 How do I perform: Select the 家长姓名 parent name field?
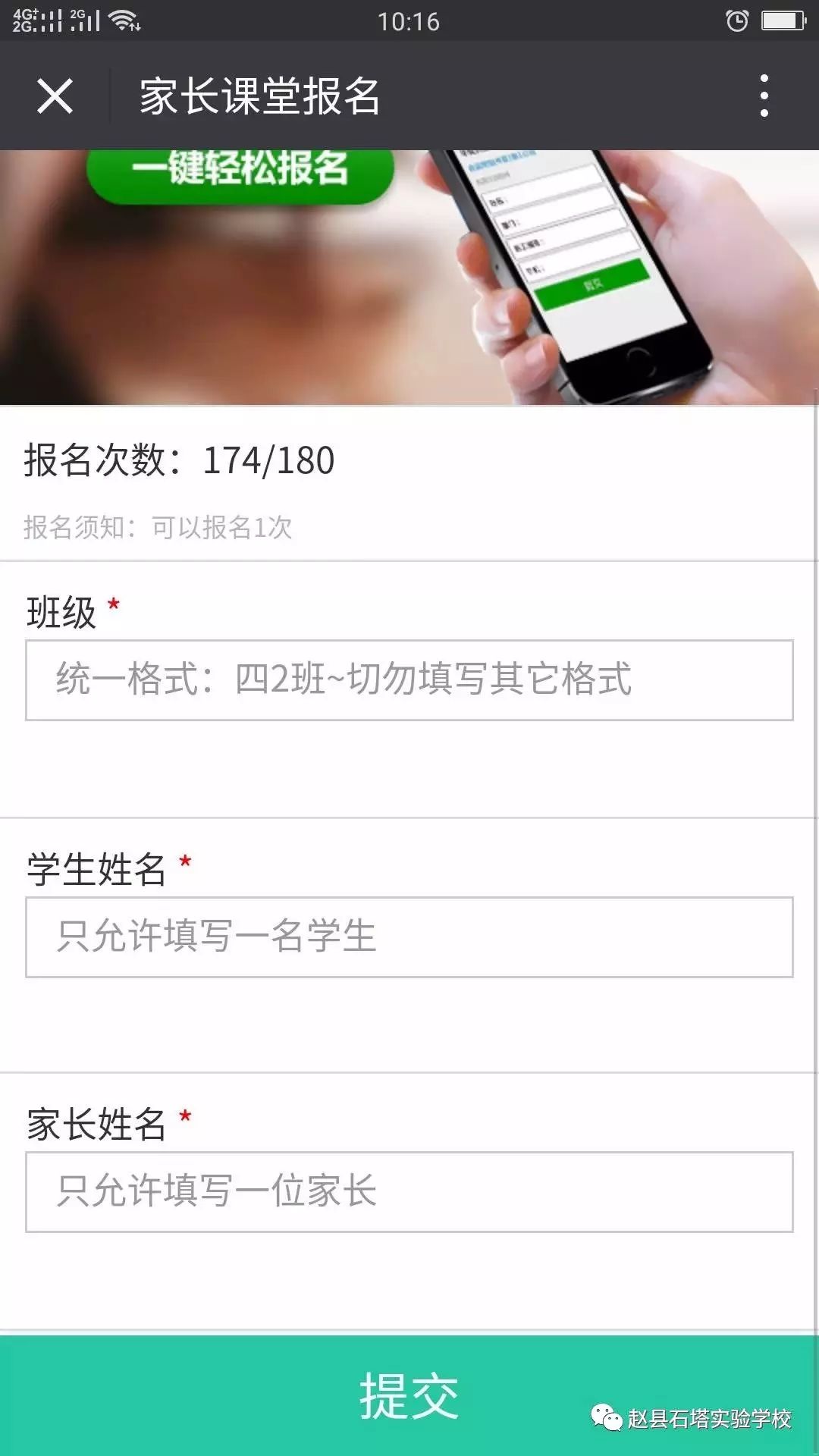click(409, 1192)
